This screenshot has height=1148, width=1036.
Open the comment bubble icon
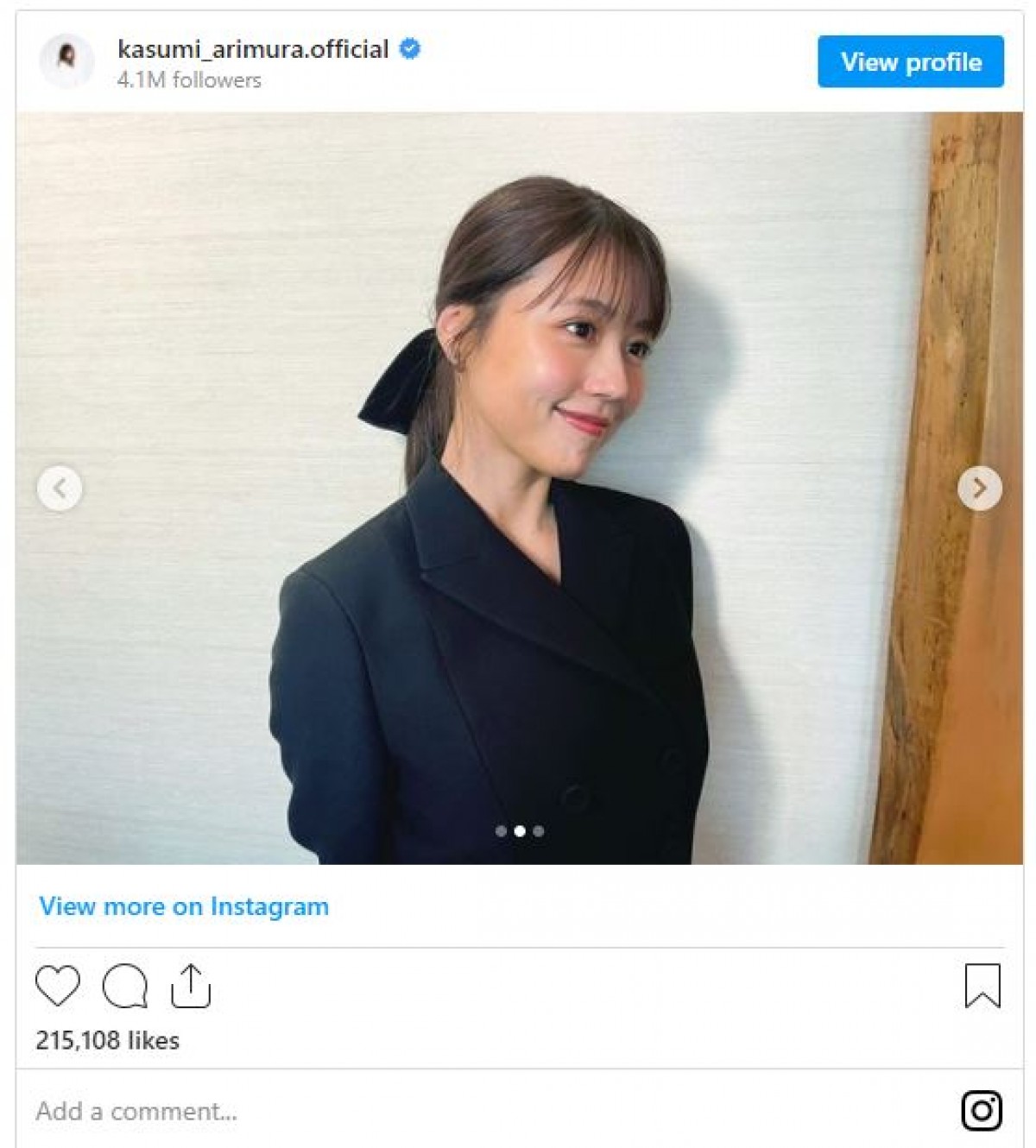[125, 986]
